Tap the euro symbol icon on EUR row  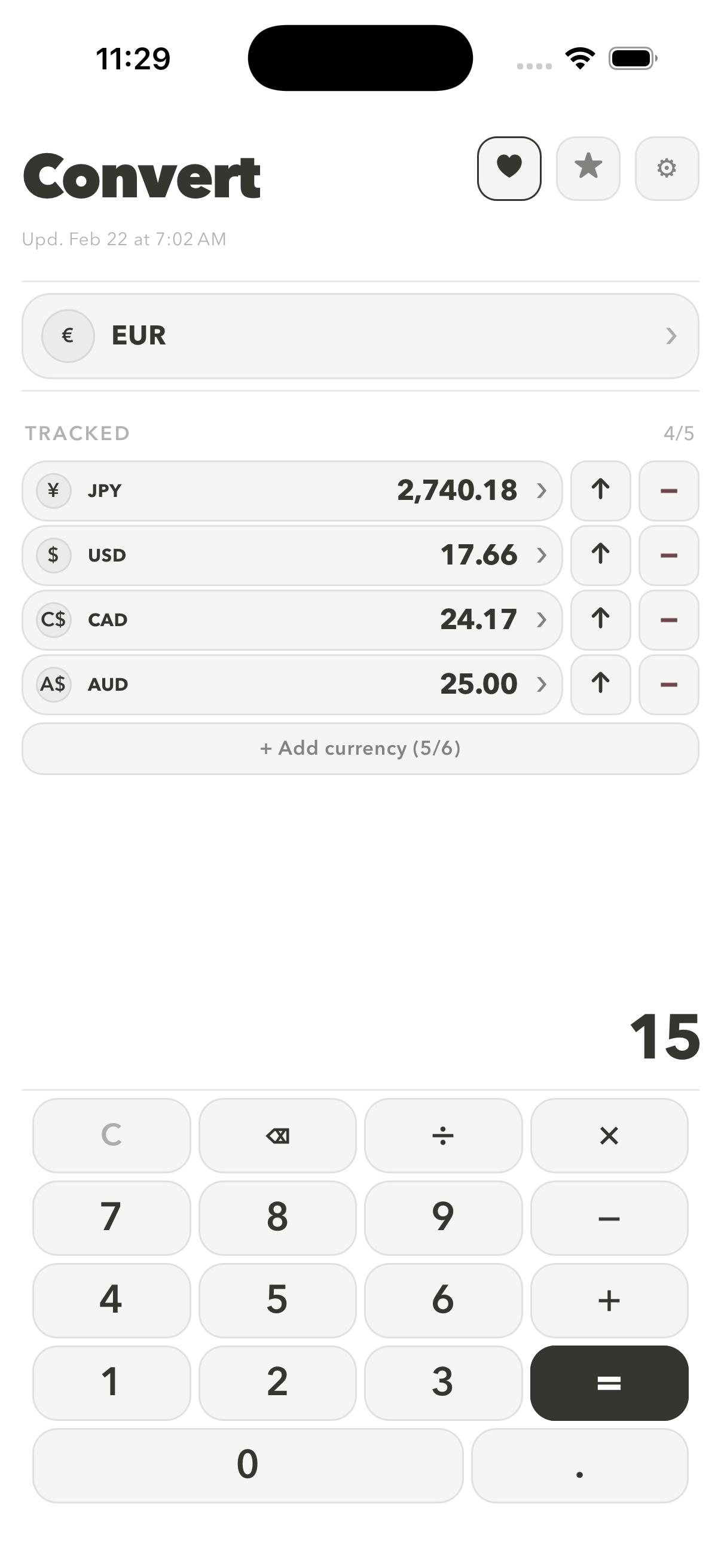click(68, 335)
